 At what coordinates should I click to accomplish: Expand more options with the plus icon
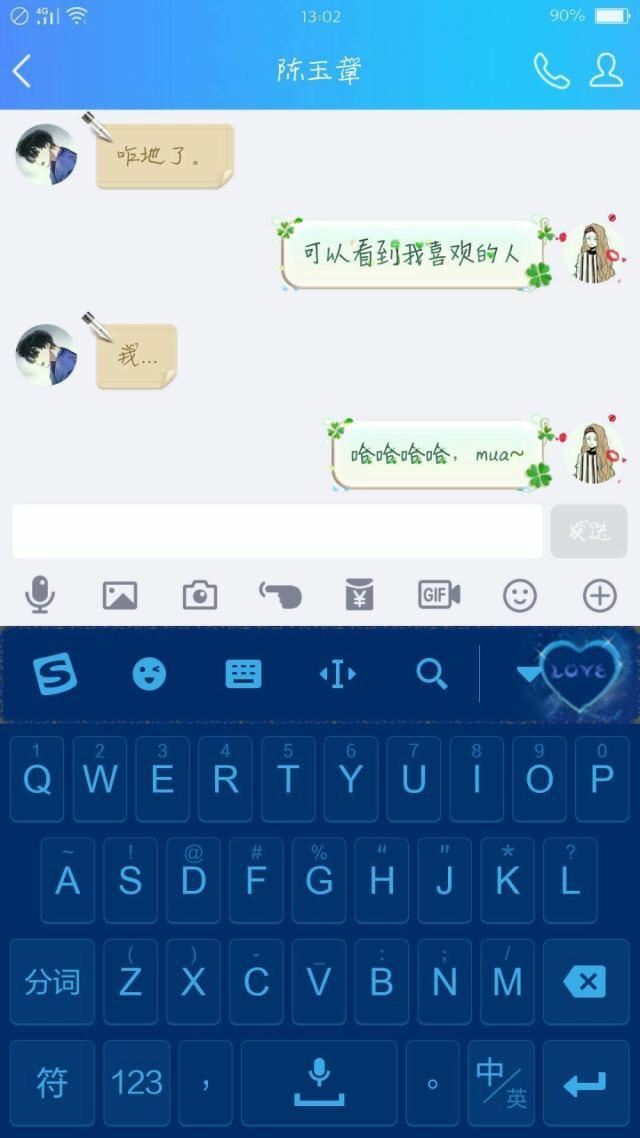point(599,596)
